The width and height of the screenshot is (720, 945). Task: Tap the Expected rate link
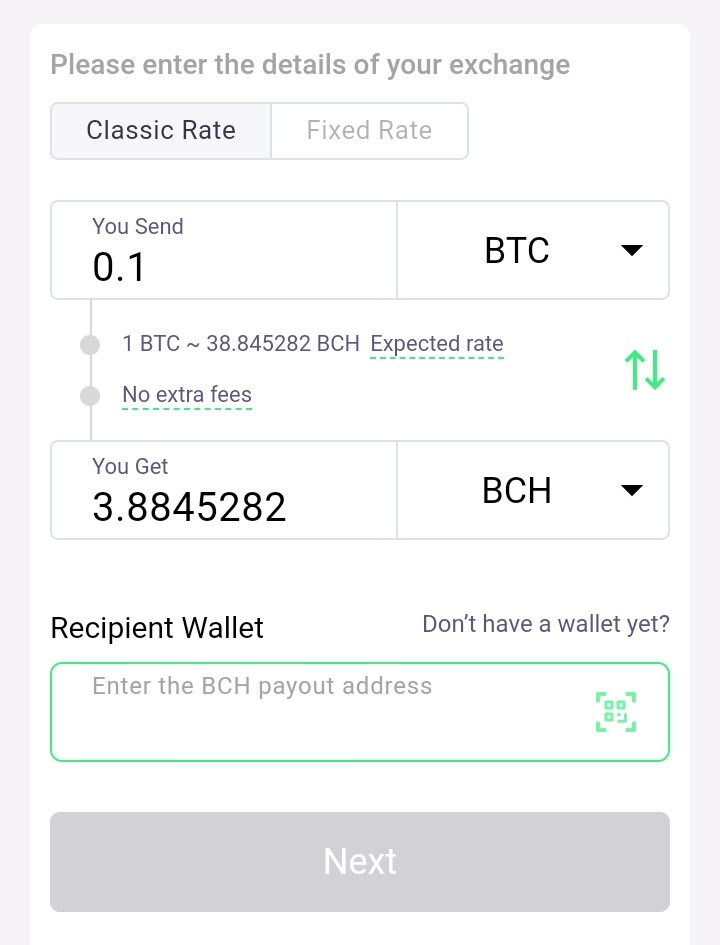point(437,344)
